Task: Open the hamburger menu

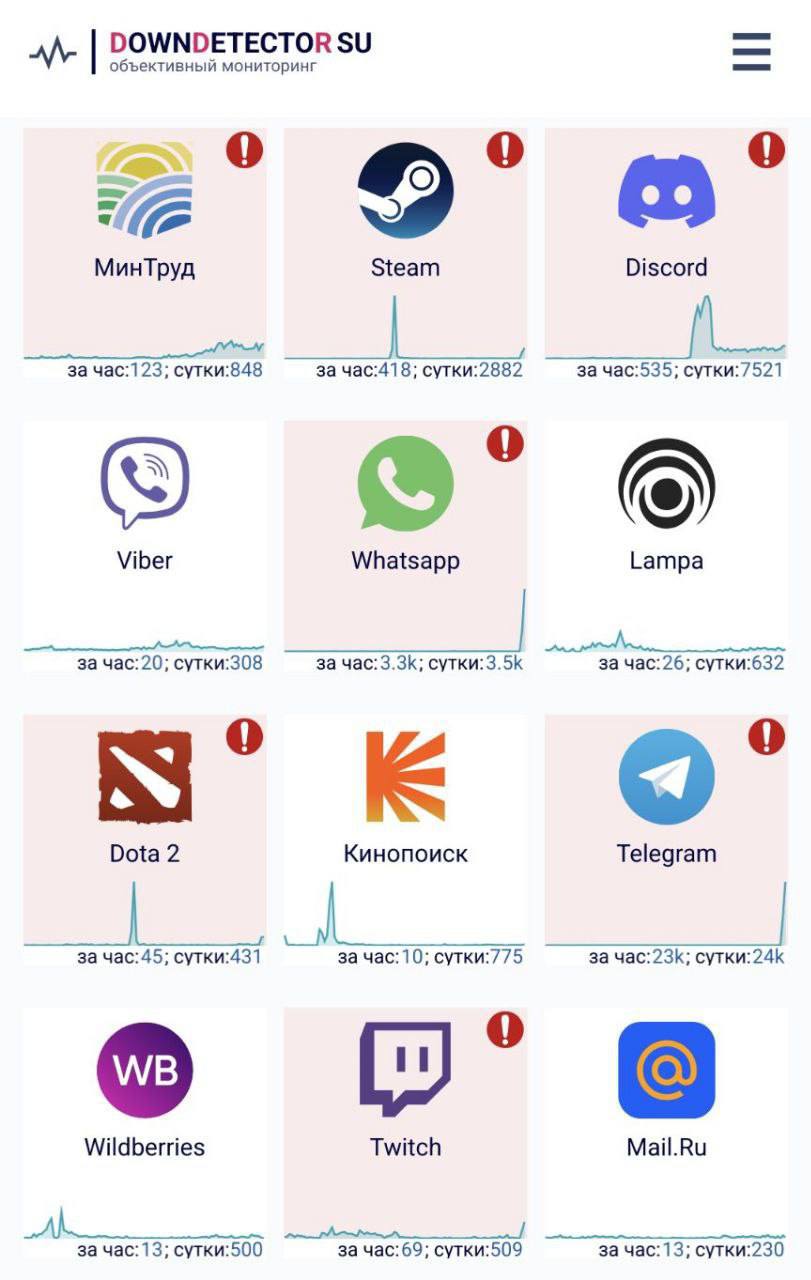Action: click(x=751, y=51)
